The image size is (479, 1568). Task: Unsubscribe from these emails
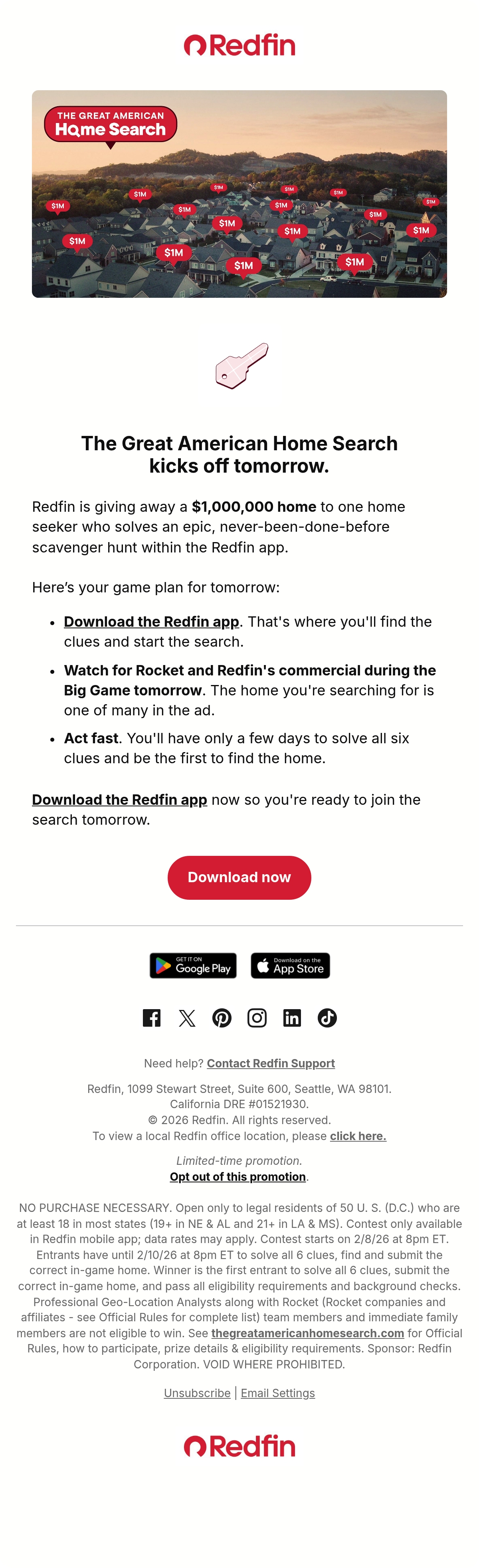click(197, 1393)
